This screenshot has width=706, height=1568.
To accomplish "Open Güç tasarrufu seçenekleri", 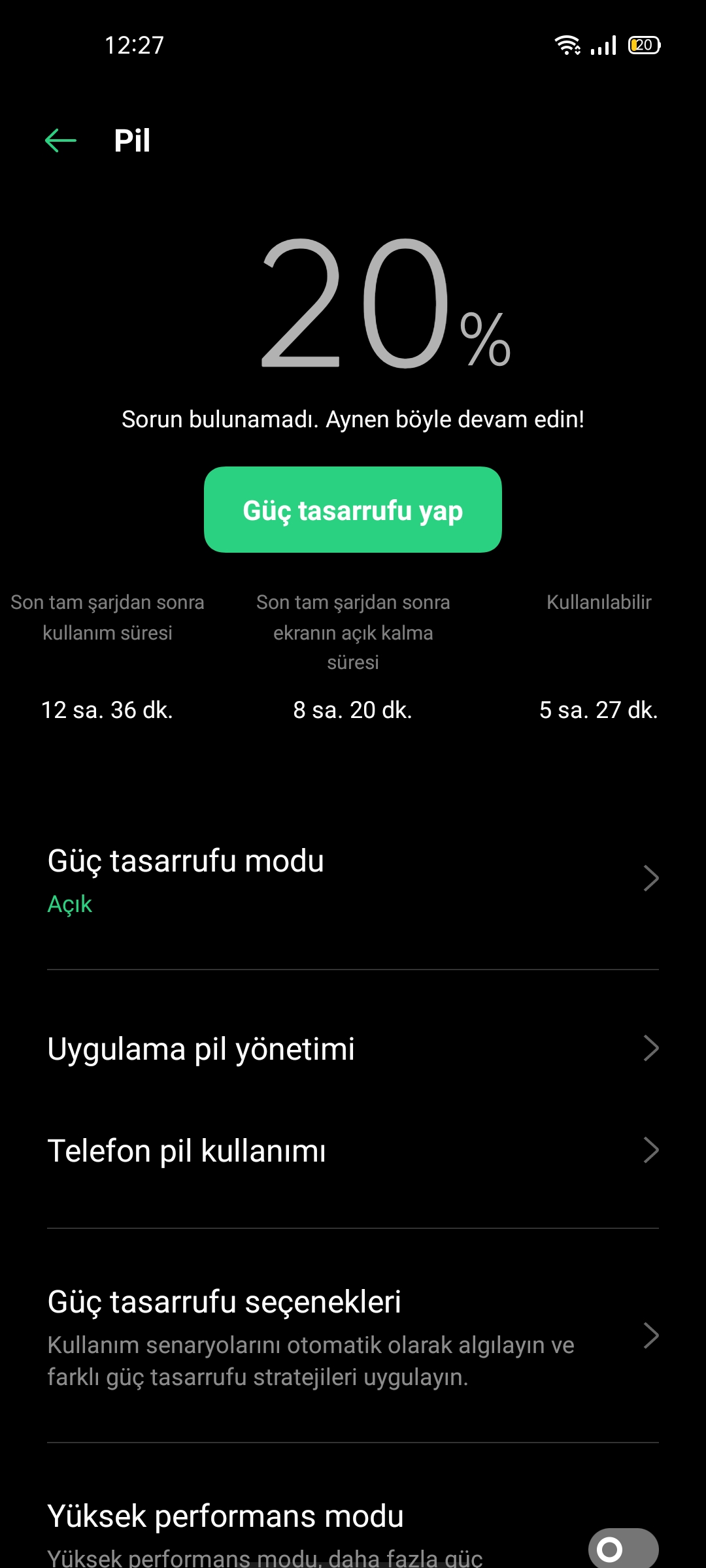I will click(x=353, y=1336).
